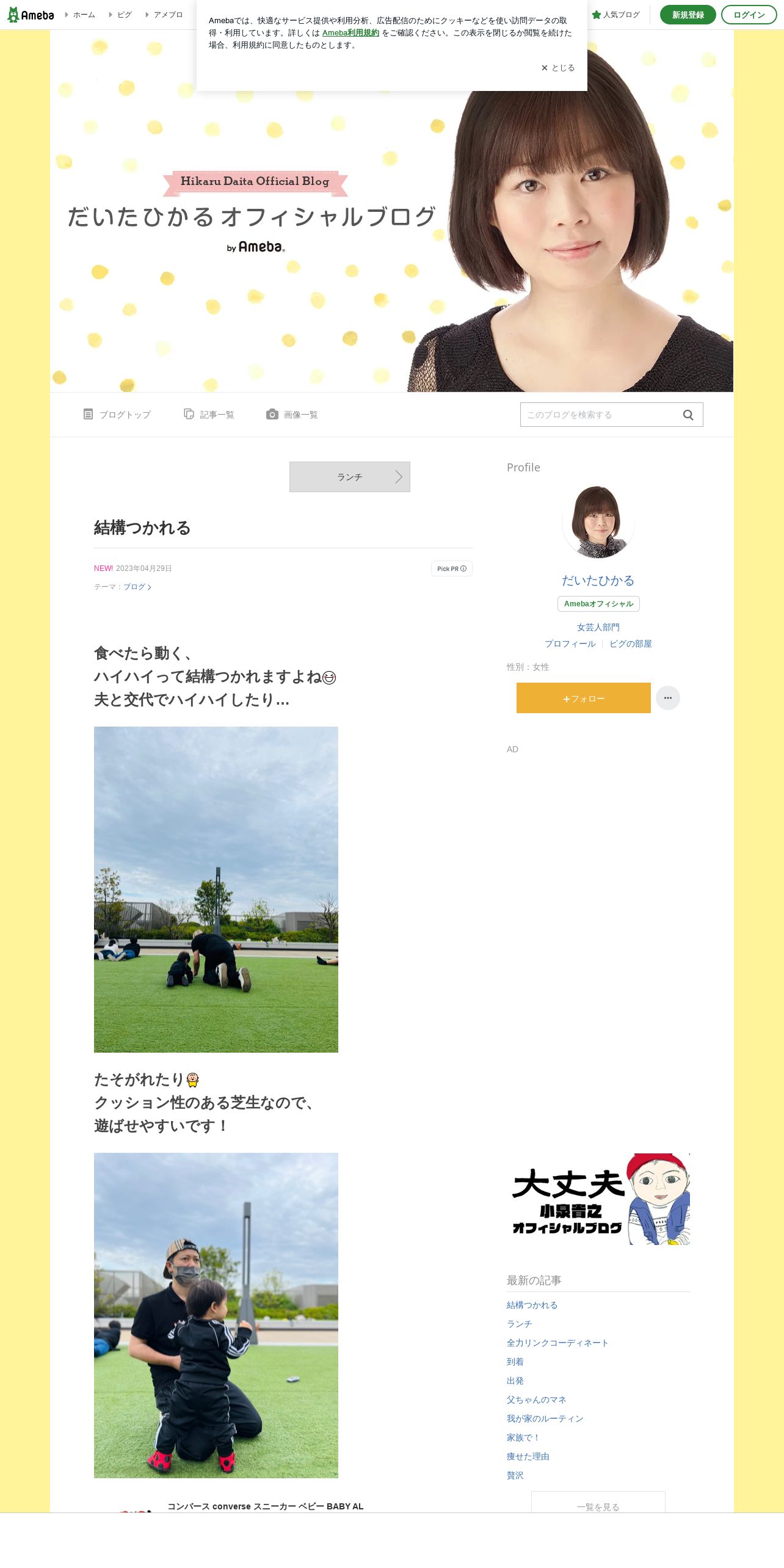Viewport: 784px width, 1568px height.
Task: Go to ブログトップ
Action: click(117, 415)
